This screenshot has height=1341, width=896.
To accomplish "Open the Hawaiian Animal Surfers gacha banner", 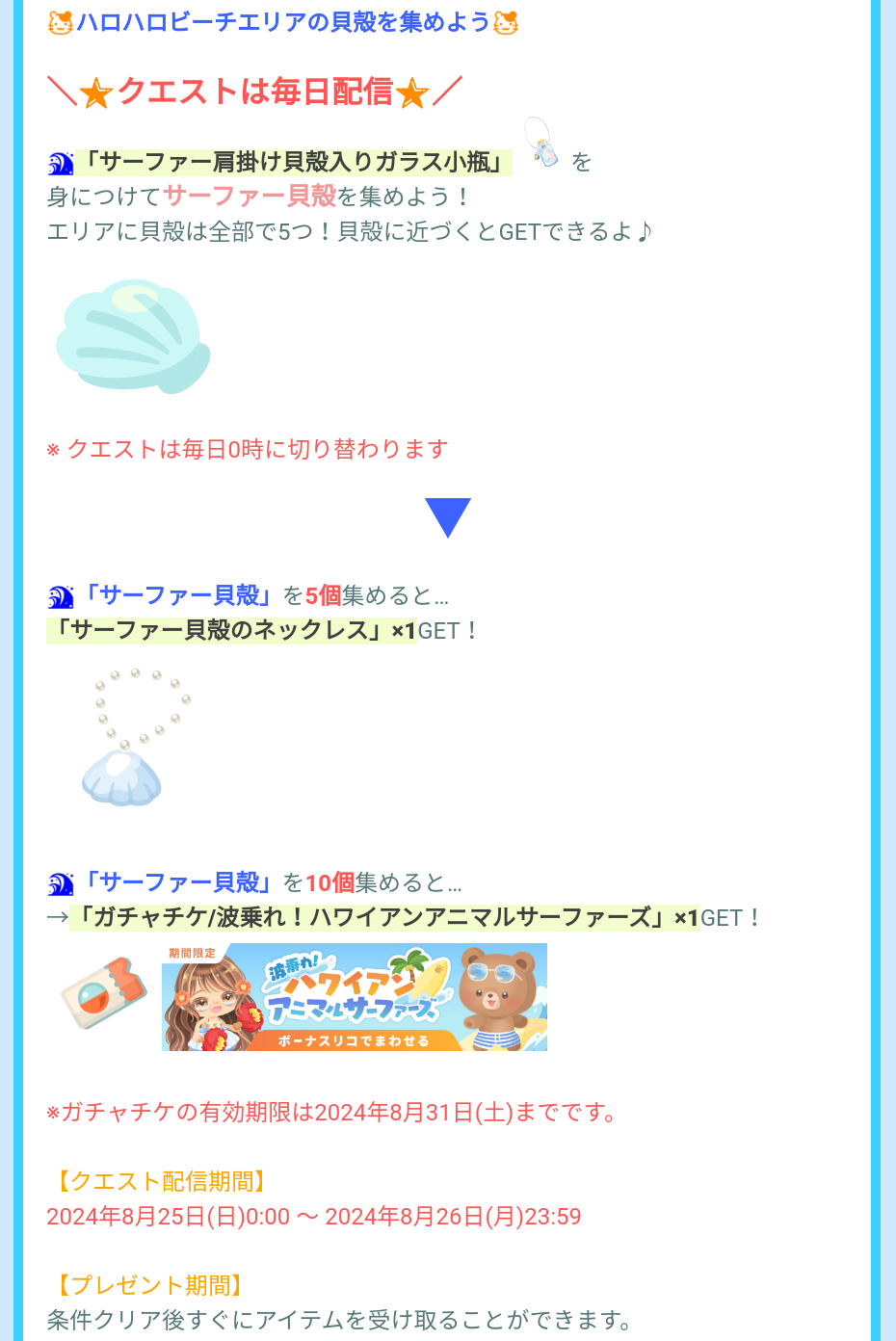I will 354,997.
